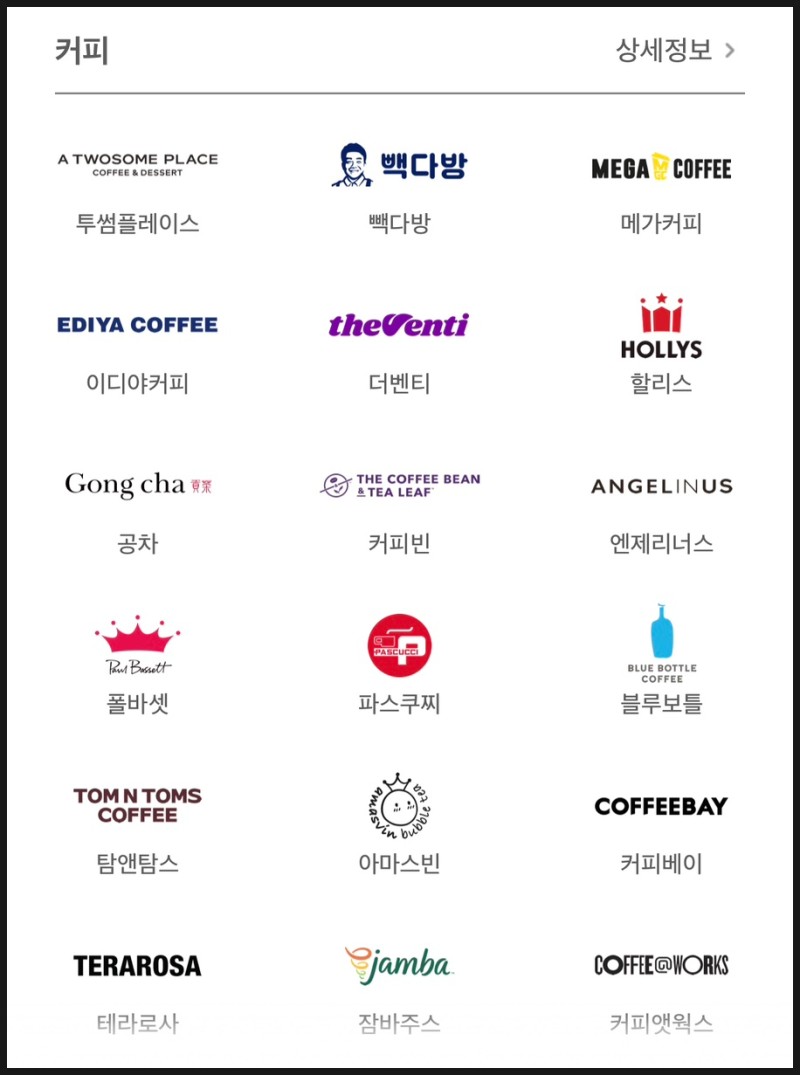Open Mega Coffee via its logo
Image resolution: width=800 pixels, height=1075 pixels.
(x=660, y=167)
